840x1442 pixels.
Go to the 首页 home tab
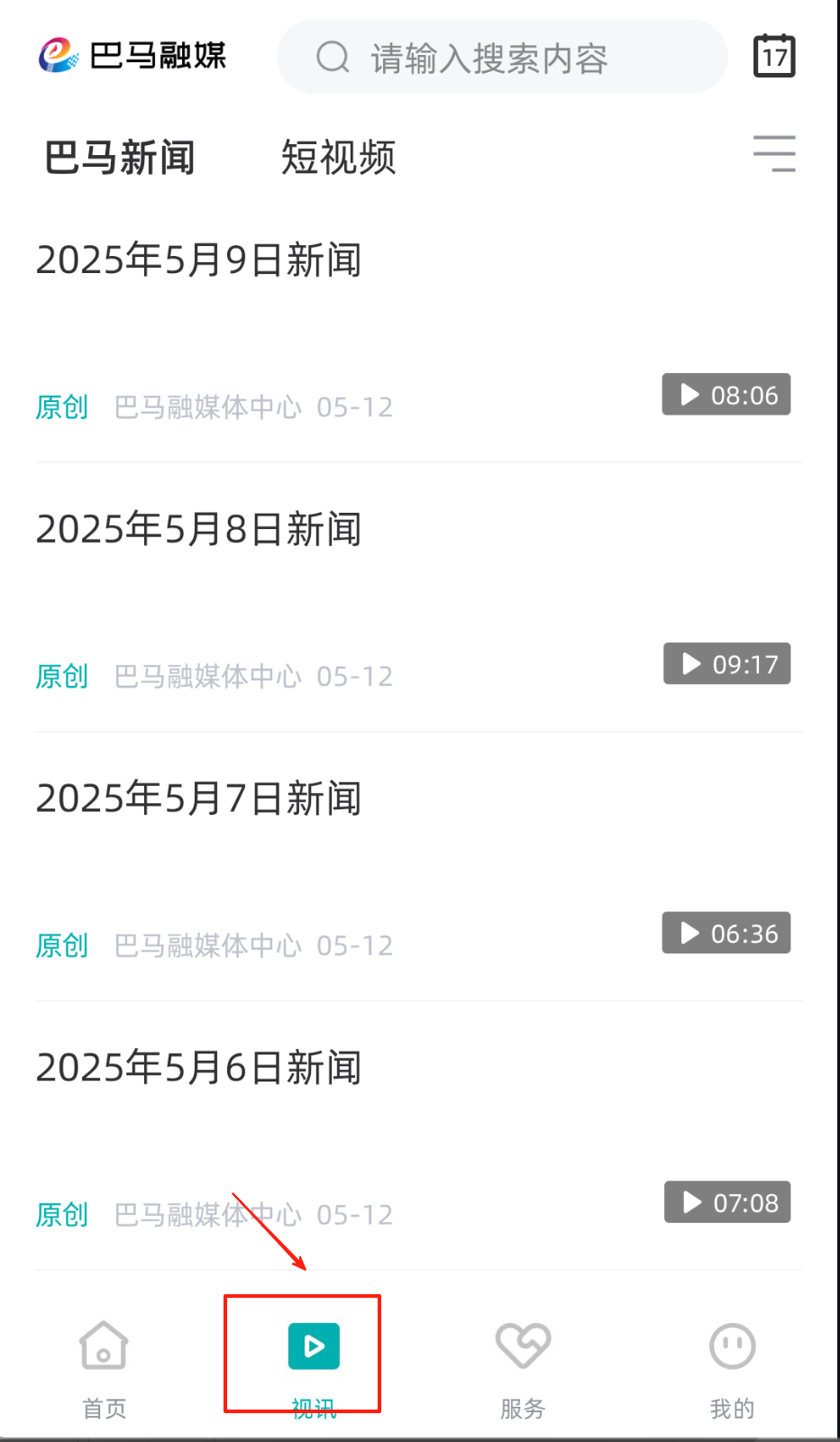pyautogui.click(x=105, y=1365)
